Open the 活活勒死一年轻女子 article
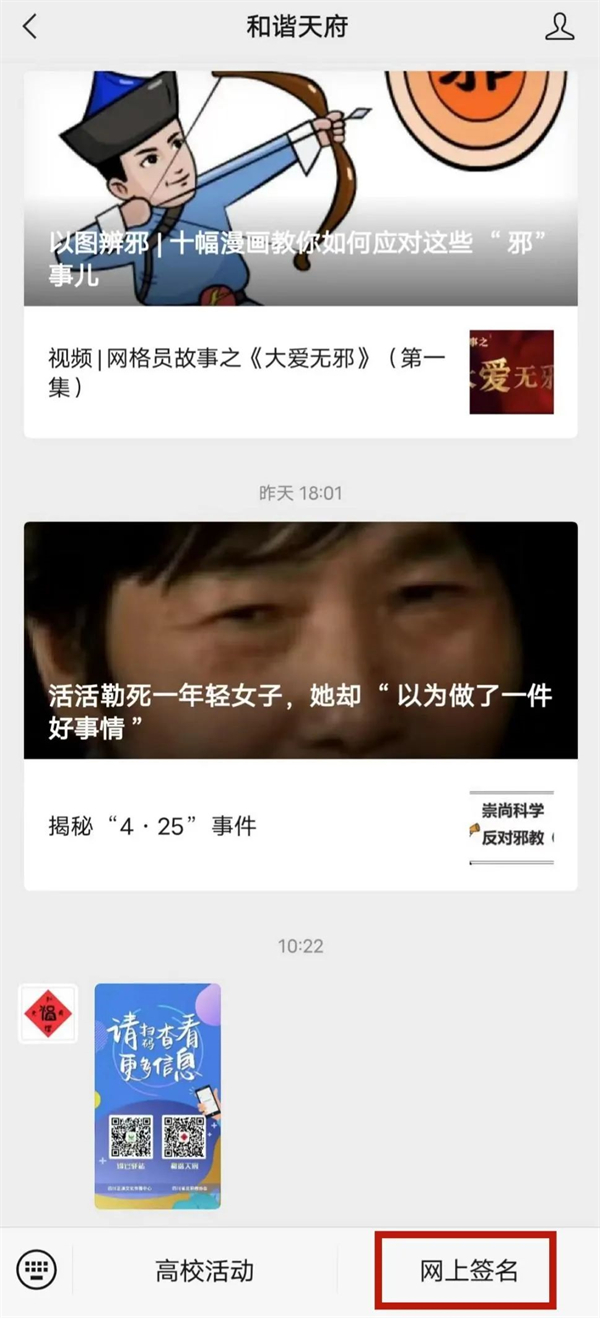 coord(300,640)
